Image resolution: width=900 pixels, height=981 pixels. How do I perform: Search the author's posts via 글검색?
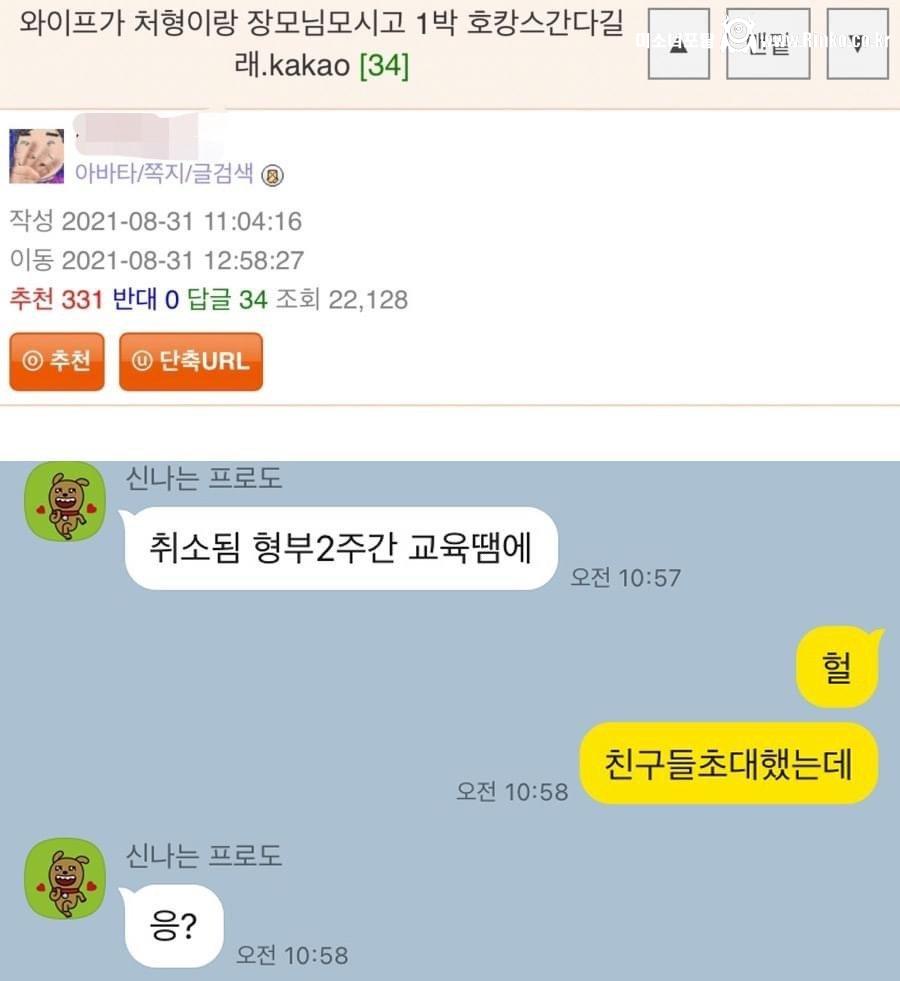pos(220,172)
